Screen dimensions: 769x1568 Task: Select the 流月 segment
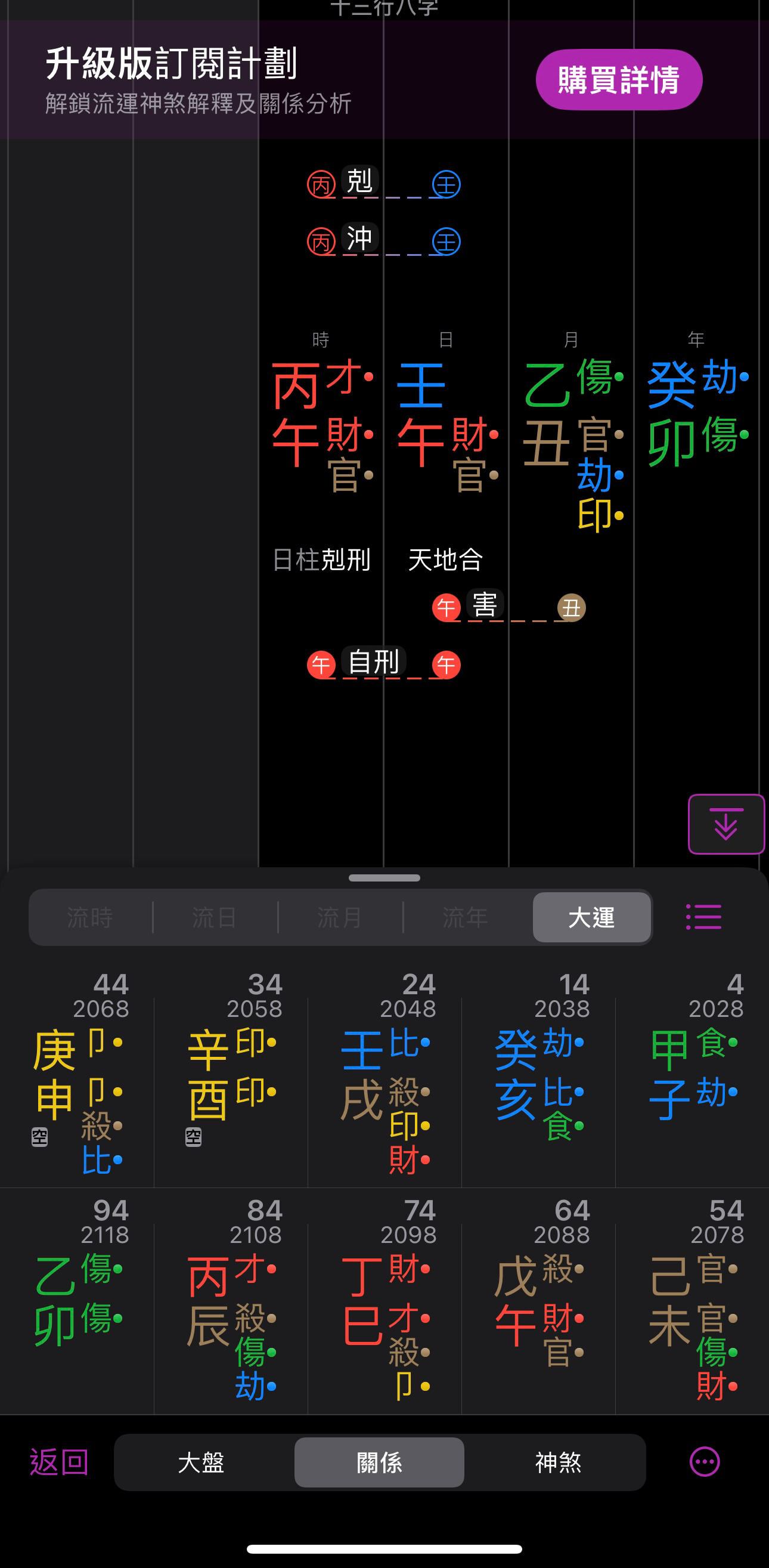339,917
